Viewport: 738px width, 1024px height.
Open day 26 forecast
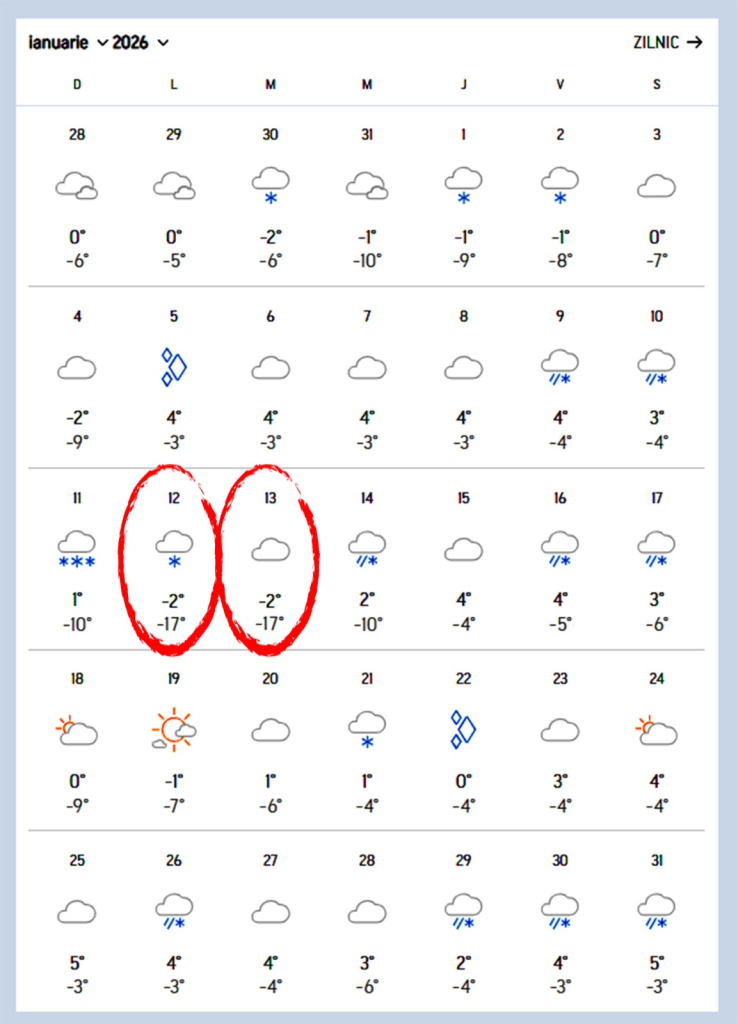(x=174, y=922)
